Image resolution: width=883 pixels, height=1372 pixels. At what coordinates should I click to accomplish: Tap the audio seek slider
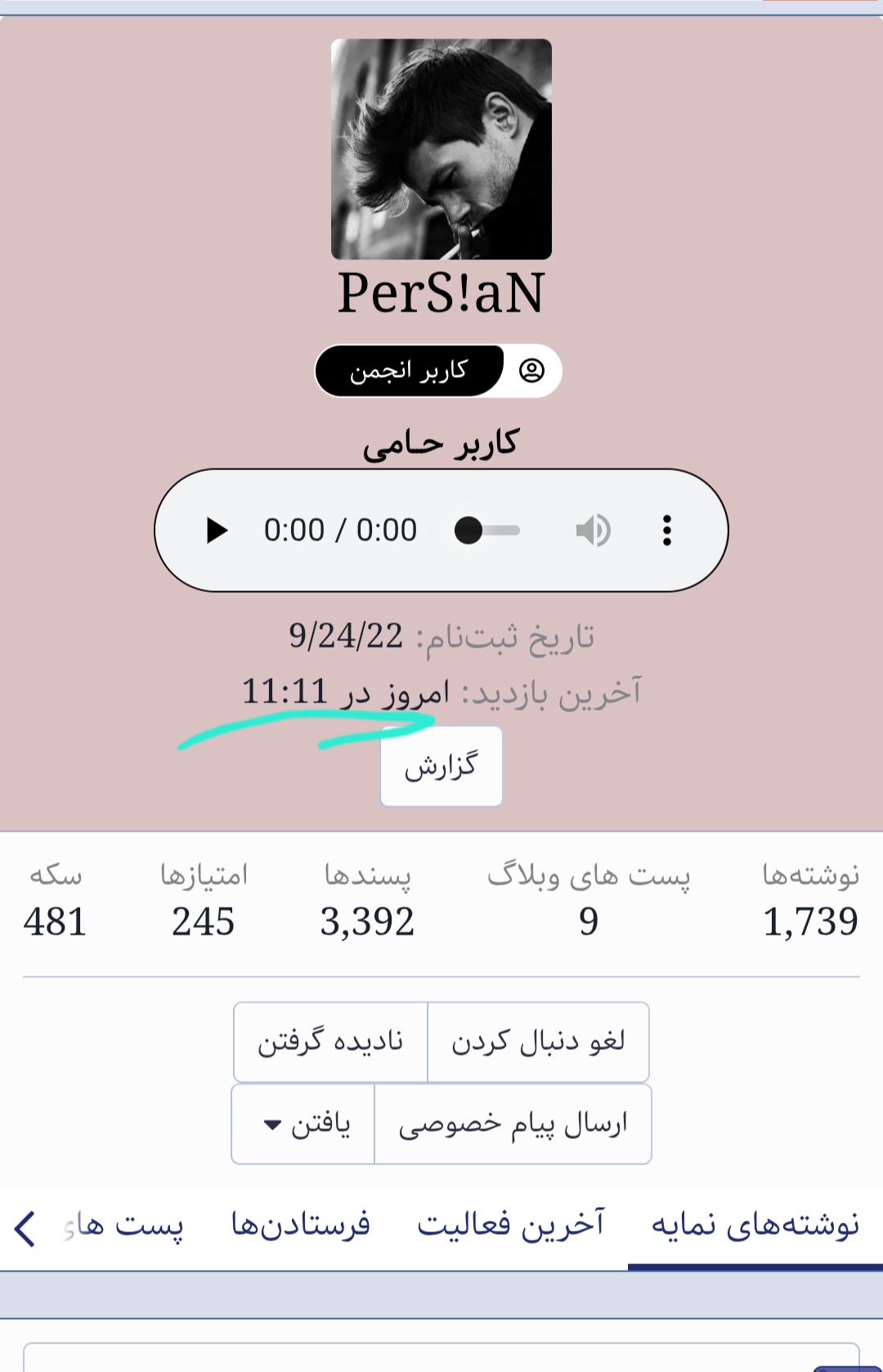tap(488, 531)
